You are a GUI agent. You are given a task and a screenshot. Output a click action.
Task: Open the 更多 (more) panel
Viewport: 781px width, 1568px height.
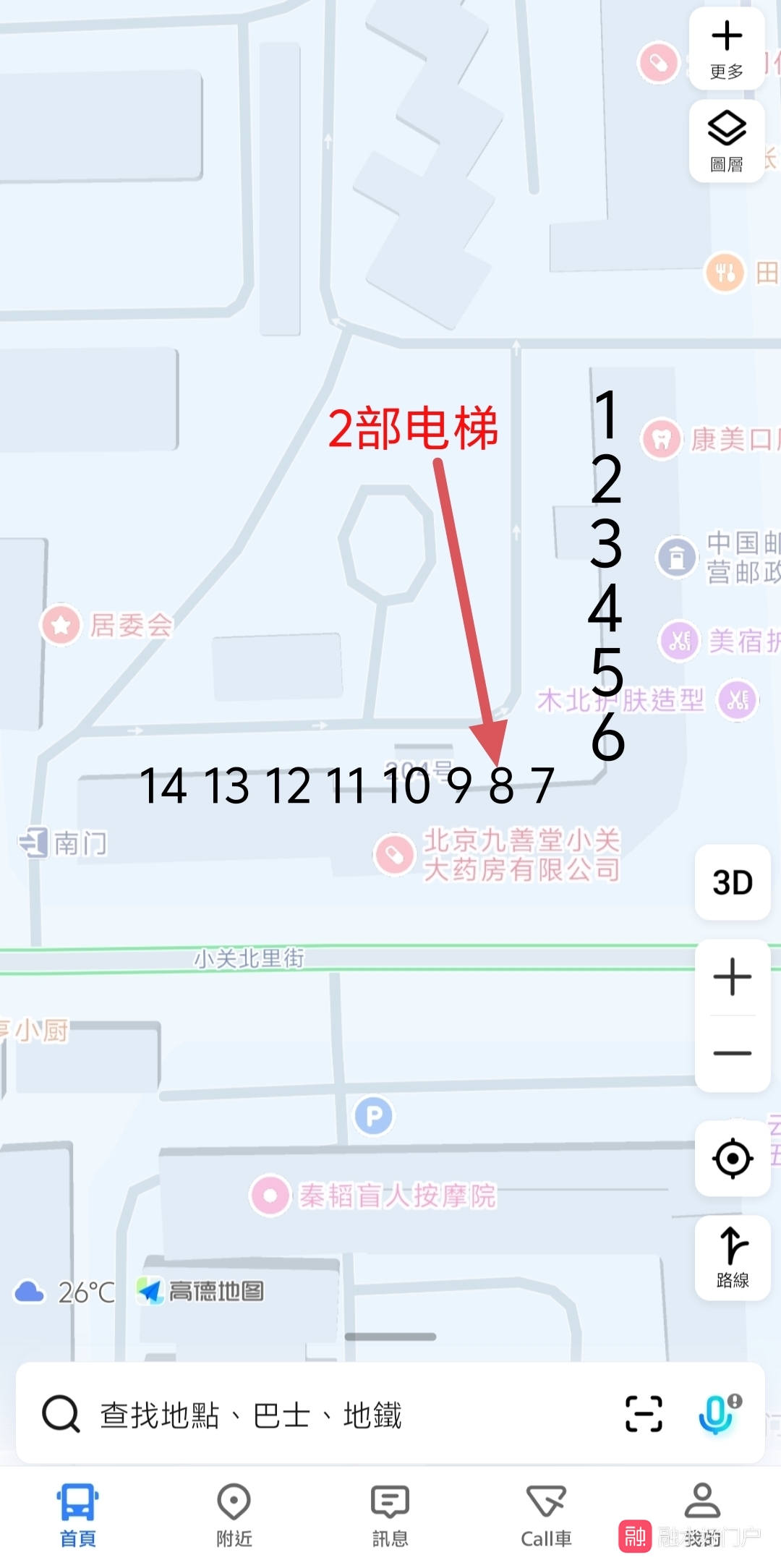coord(727,48)
